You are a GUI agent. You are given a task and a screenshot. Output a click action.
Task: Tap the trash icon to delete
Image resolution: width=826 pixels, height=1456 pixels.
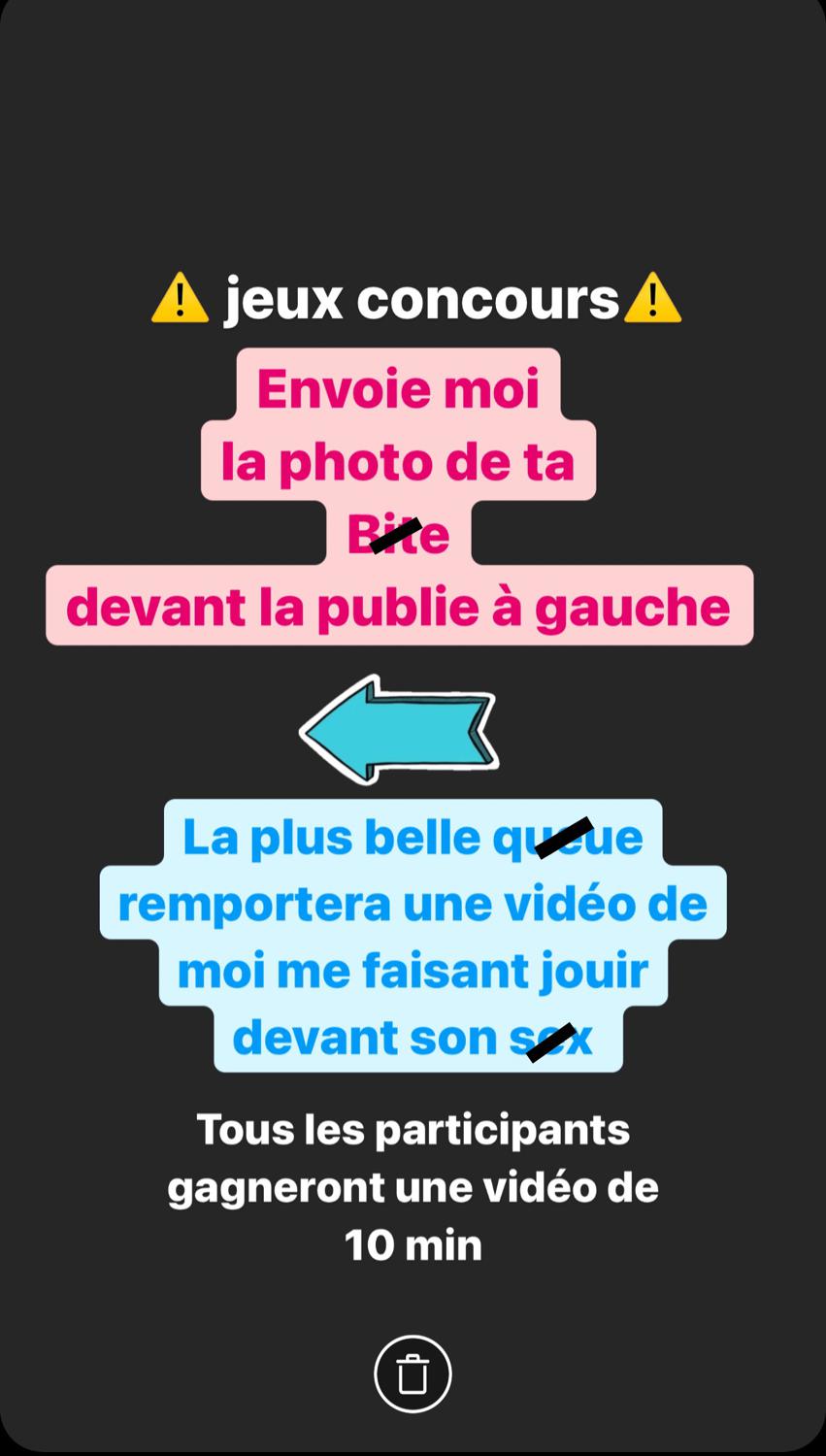click(x=413, y=1373)
